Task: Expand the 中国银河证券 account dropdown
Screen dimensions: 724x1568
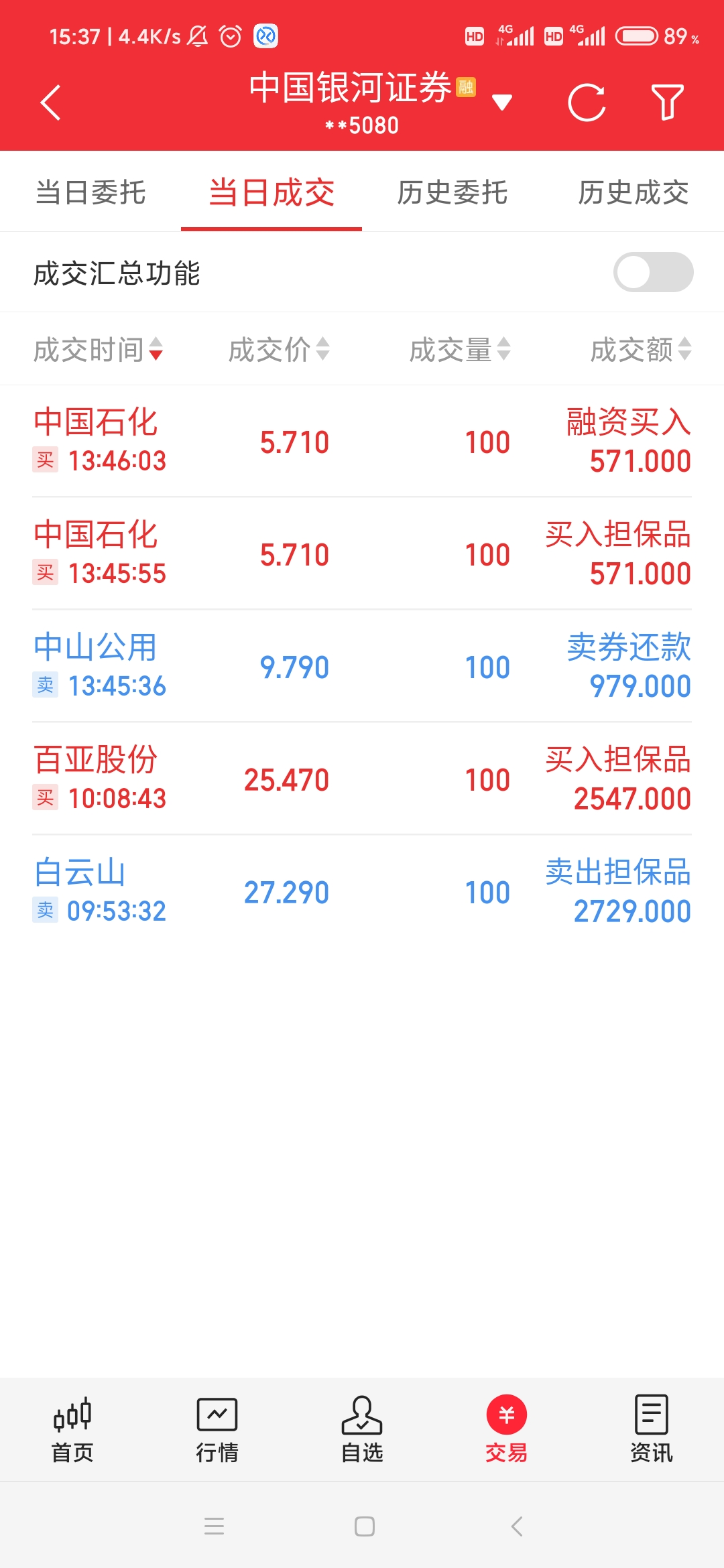Action: coord(501,103)
